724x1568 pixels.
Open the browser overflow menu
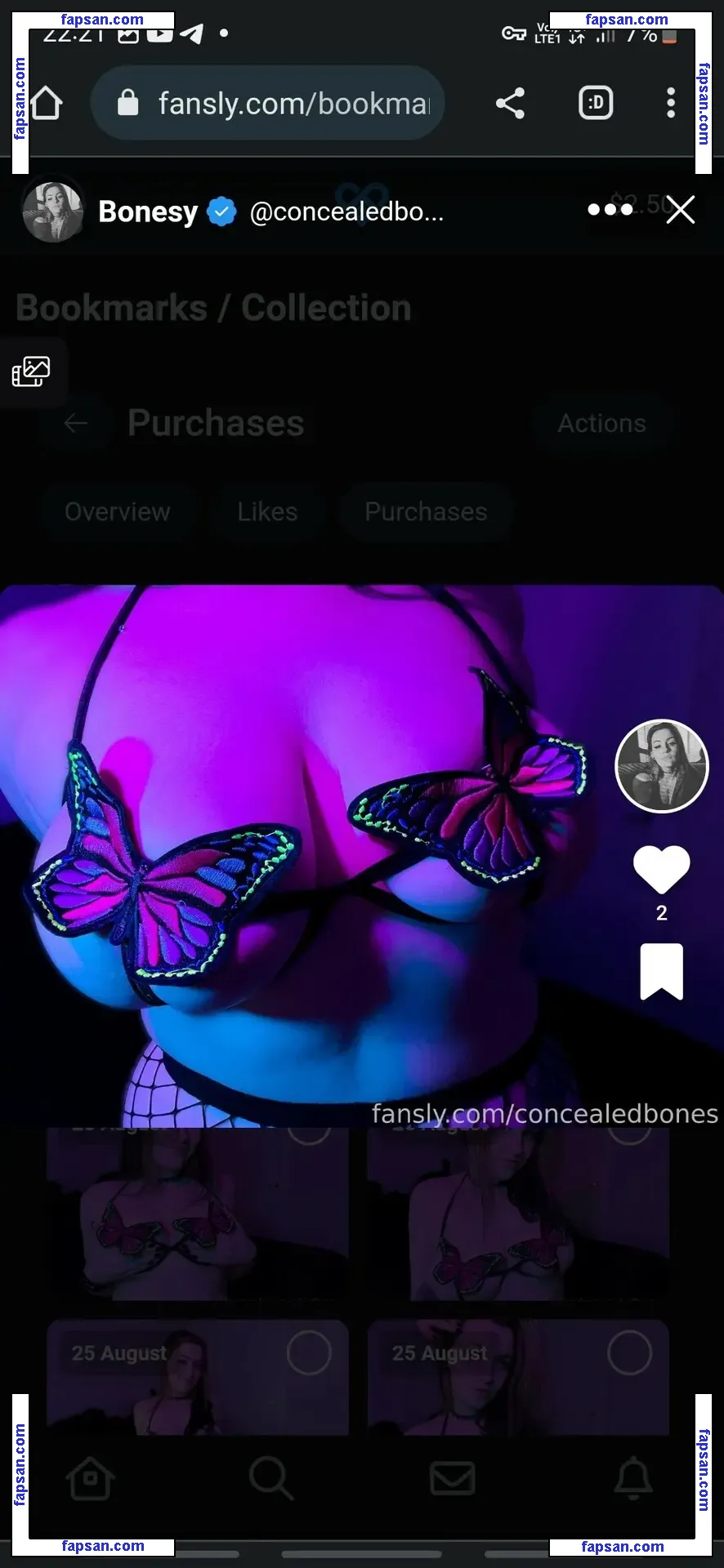[670, 104]
